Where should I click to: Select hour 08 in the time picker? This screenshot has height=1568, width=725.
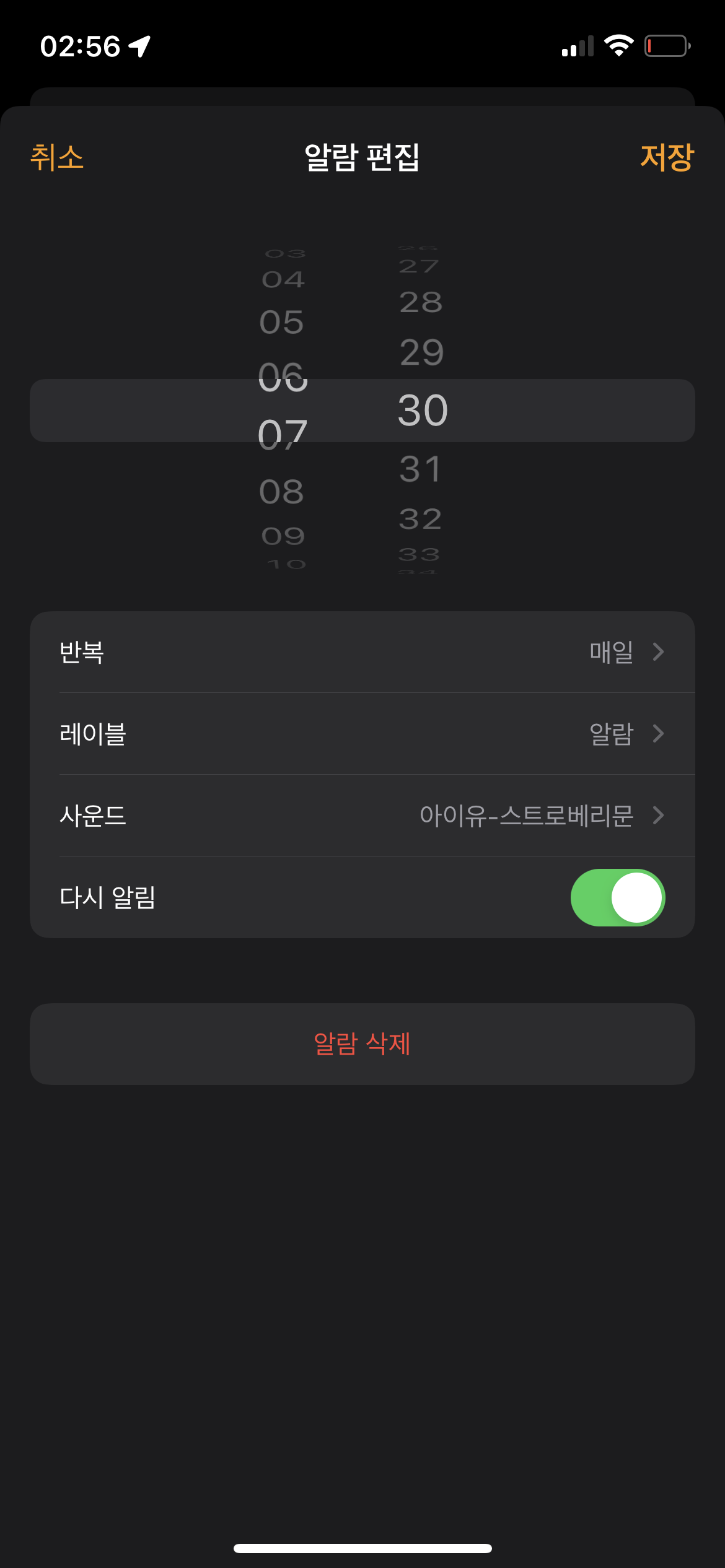(282, 492)
